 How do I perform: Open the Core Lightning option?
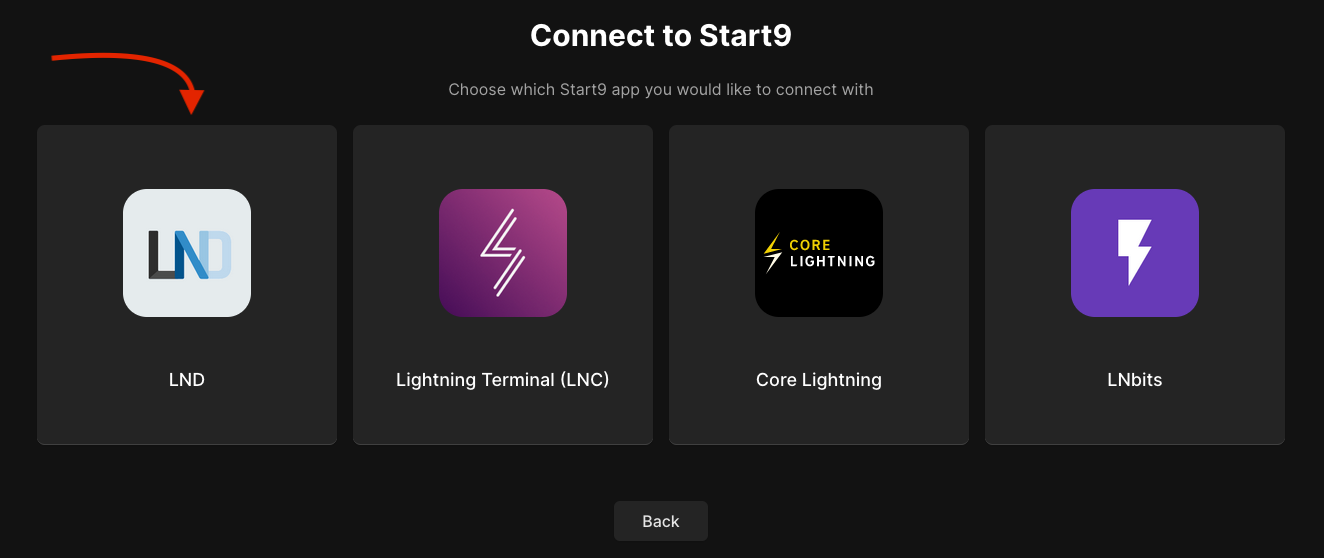pos(819,285)
